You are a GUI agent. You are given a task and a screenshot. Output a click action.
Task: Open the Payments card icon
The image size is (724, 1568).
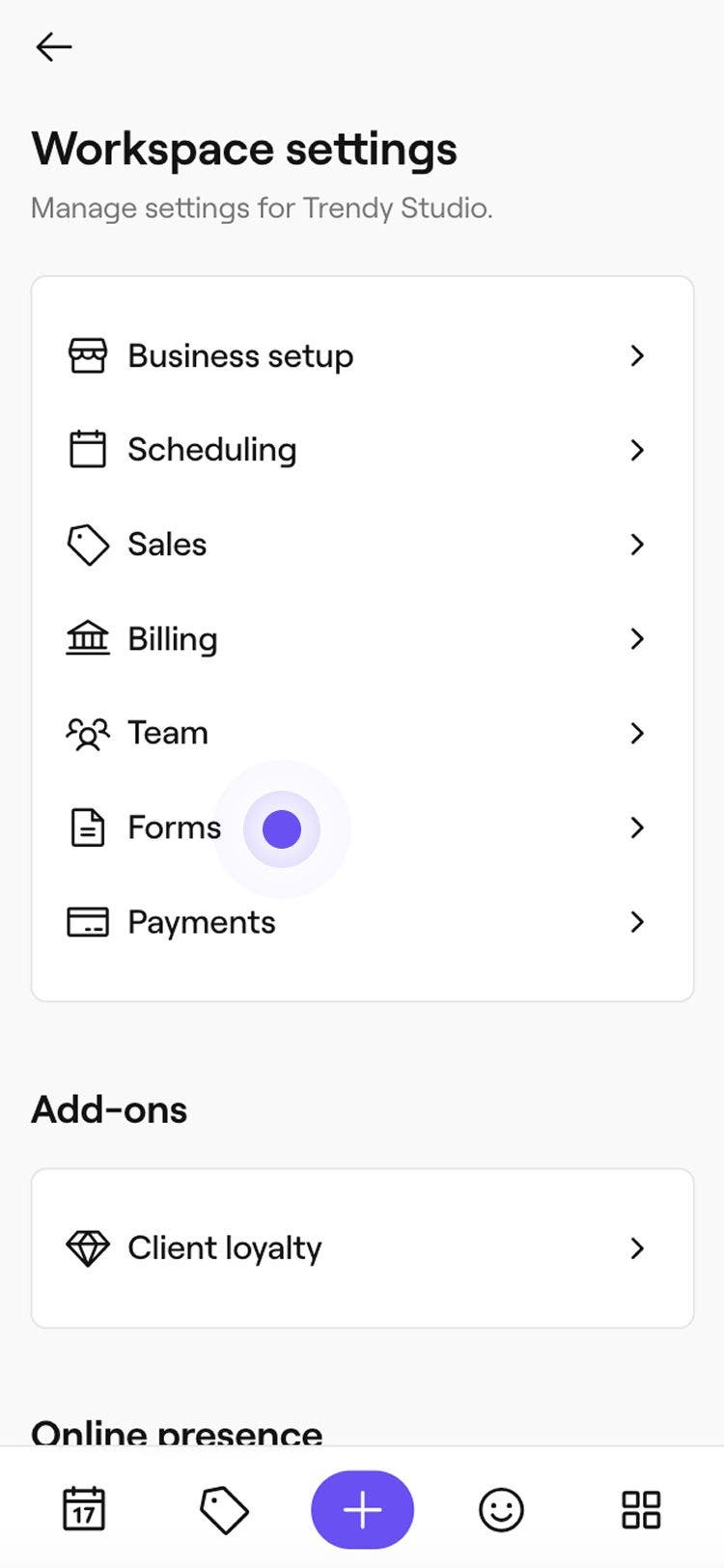(x=88, y=922)
